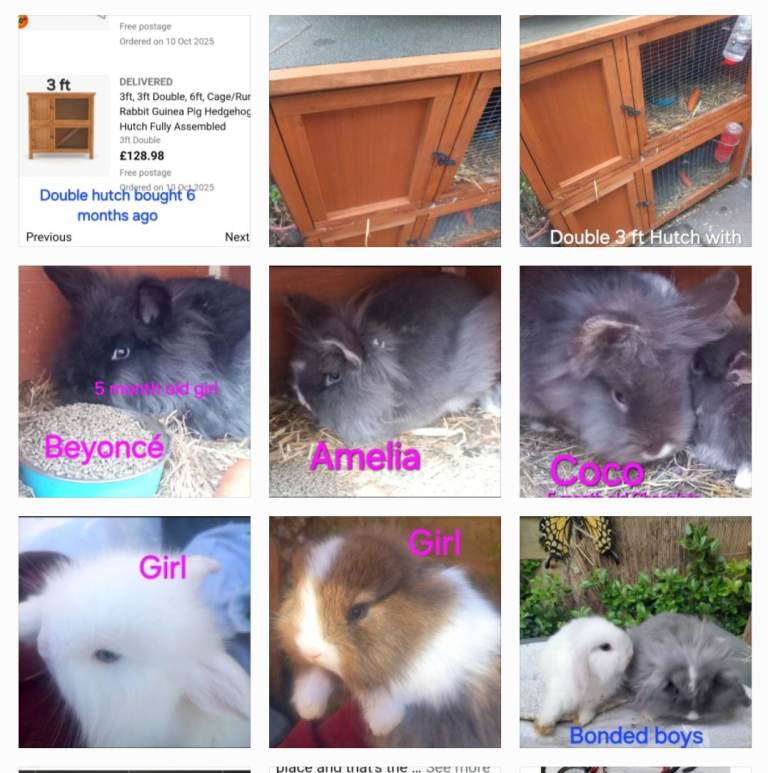
Task: Open the photo labeled Amelia
Action: (384, 380)
